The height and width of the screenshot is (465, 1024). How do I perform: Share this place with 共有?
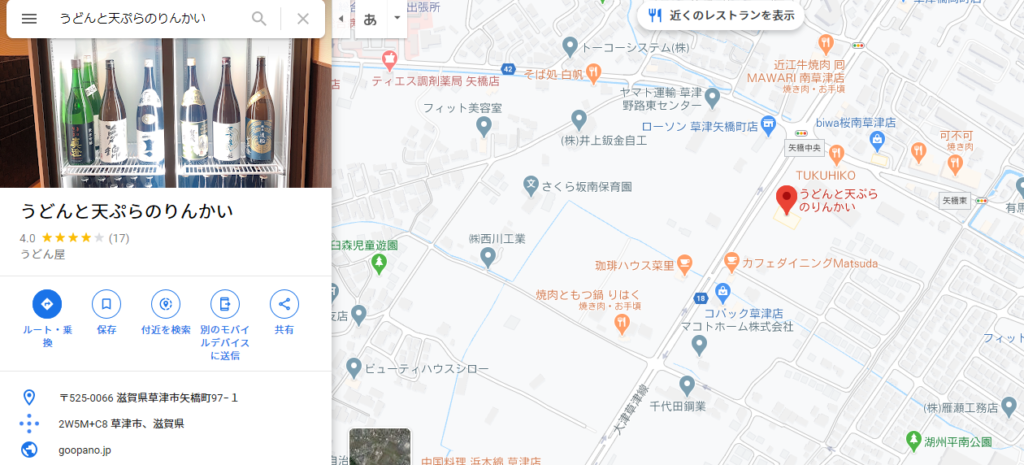pyautogui.click(x=284, y=303)
